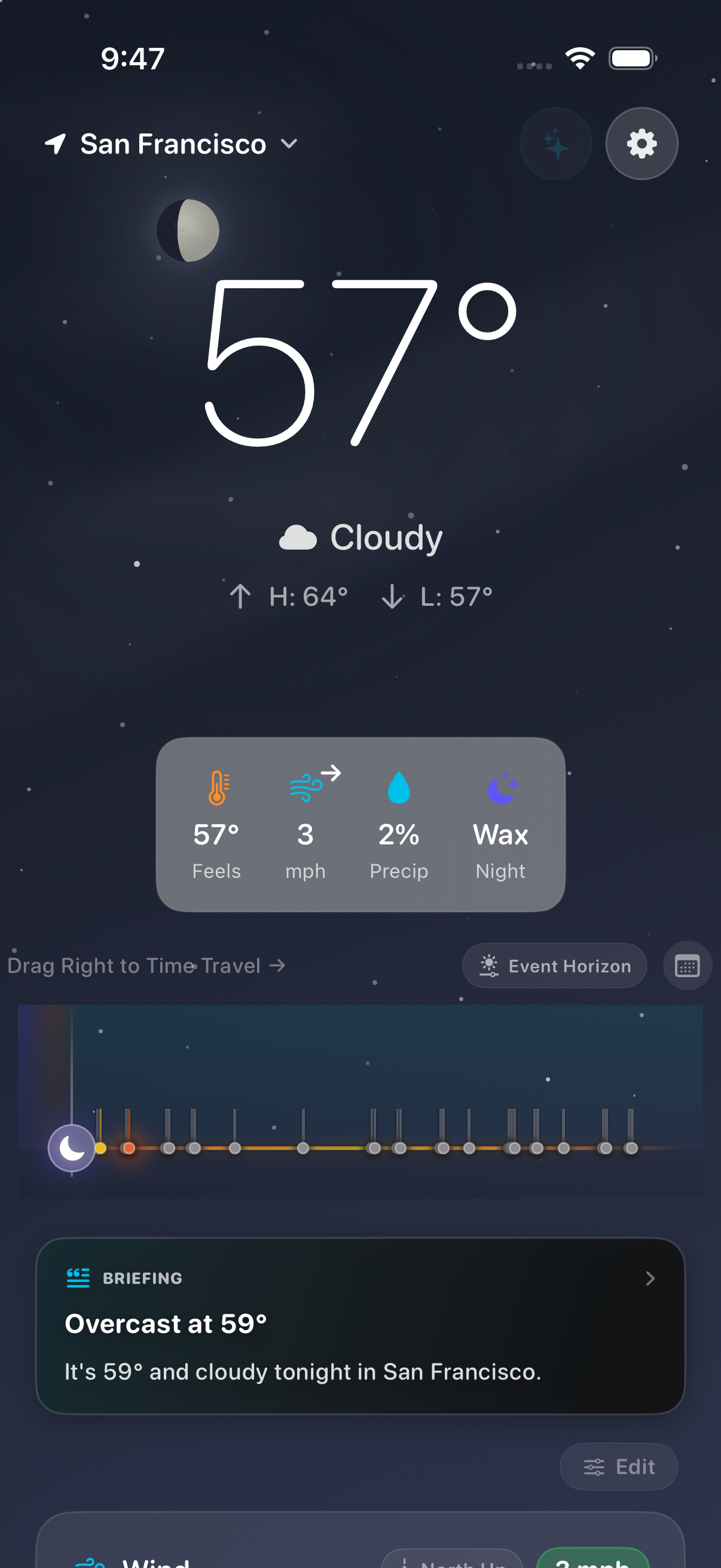721x1568 pixels.
Task: Tap the Edit button below the briefing
Action: [x=619, y=1467]
